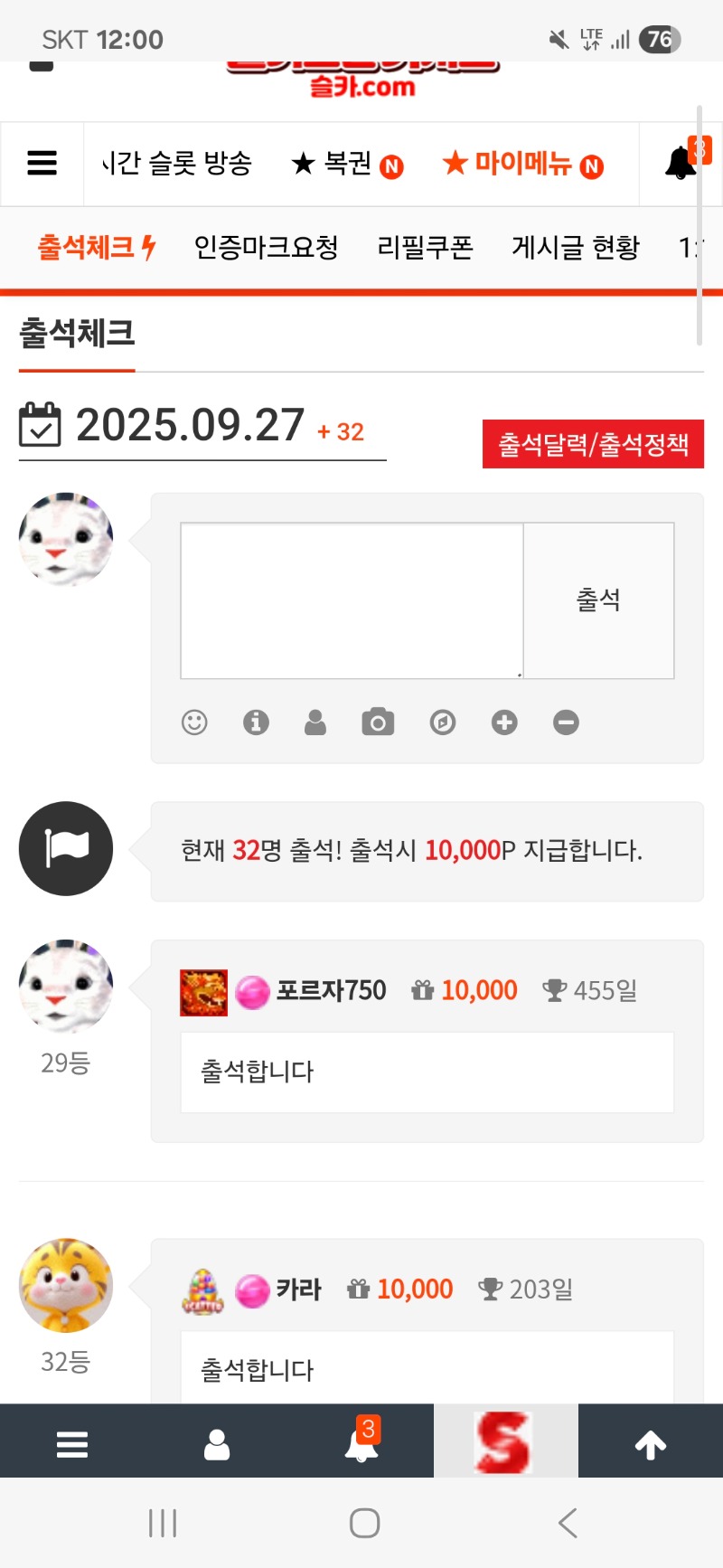Switch to the 인증마크요청 tab

coord(266,247)
